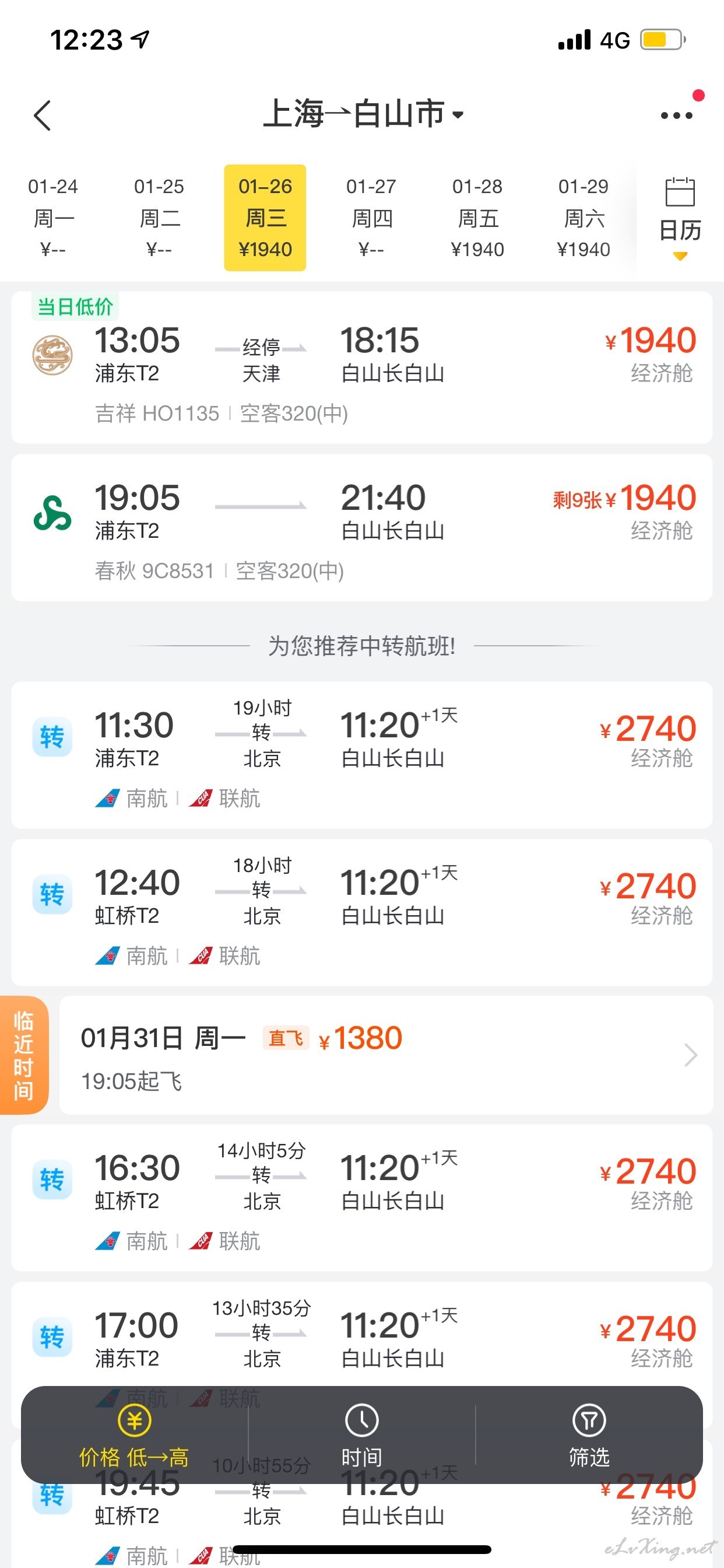
Task: Open the 筛选 filter options
Action: coord(589,1436)
